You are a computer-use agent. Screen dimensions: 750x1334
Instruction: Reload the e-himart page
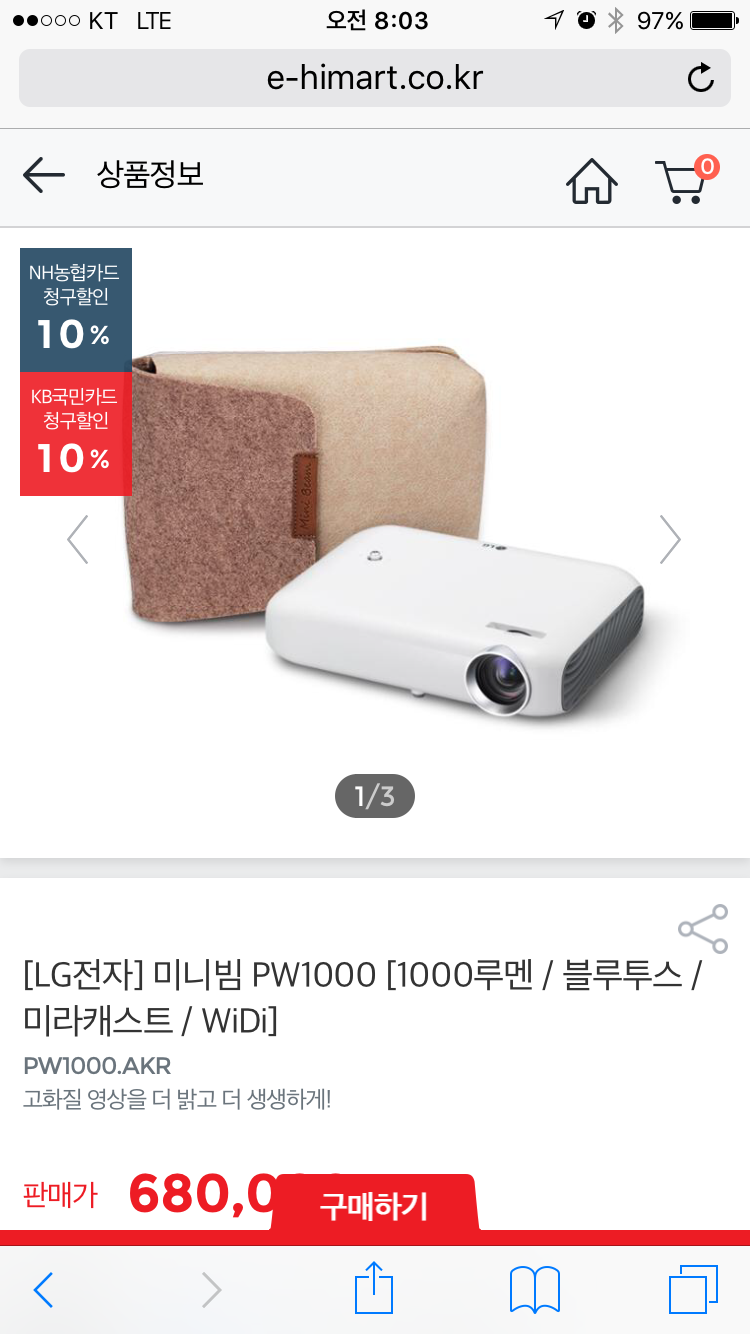701,77
